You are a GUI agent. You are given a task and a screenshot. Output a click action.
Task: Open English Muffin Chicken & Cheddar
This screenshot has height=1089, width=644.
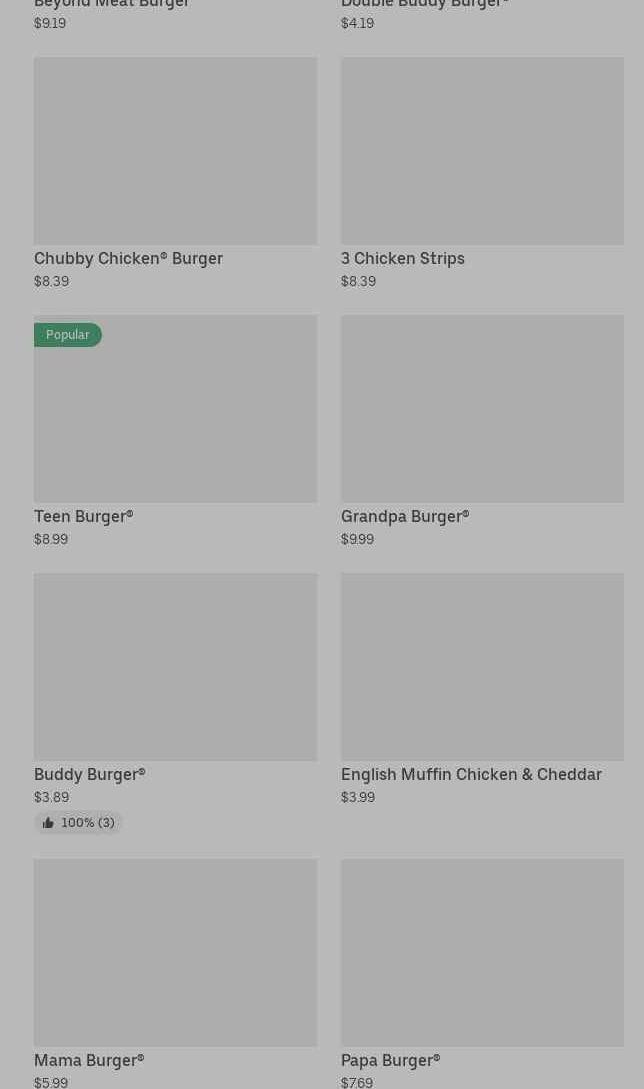click(482, 668)
